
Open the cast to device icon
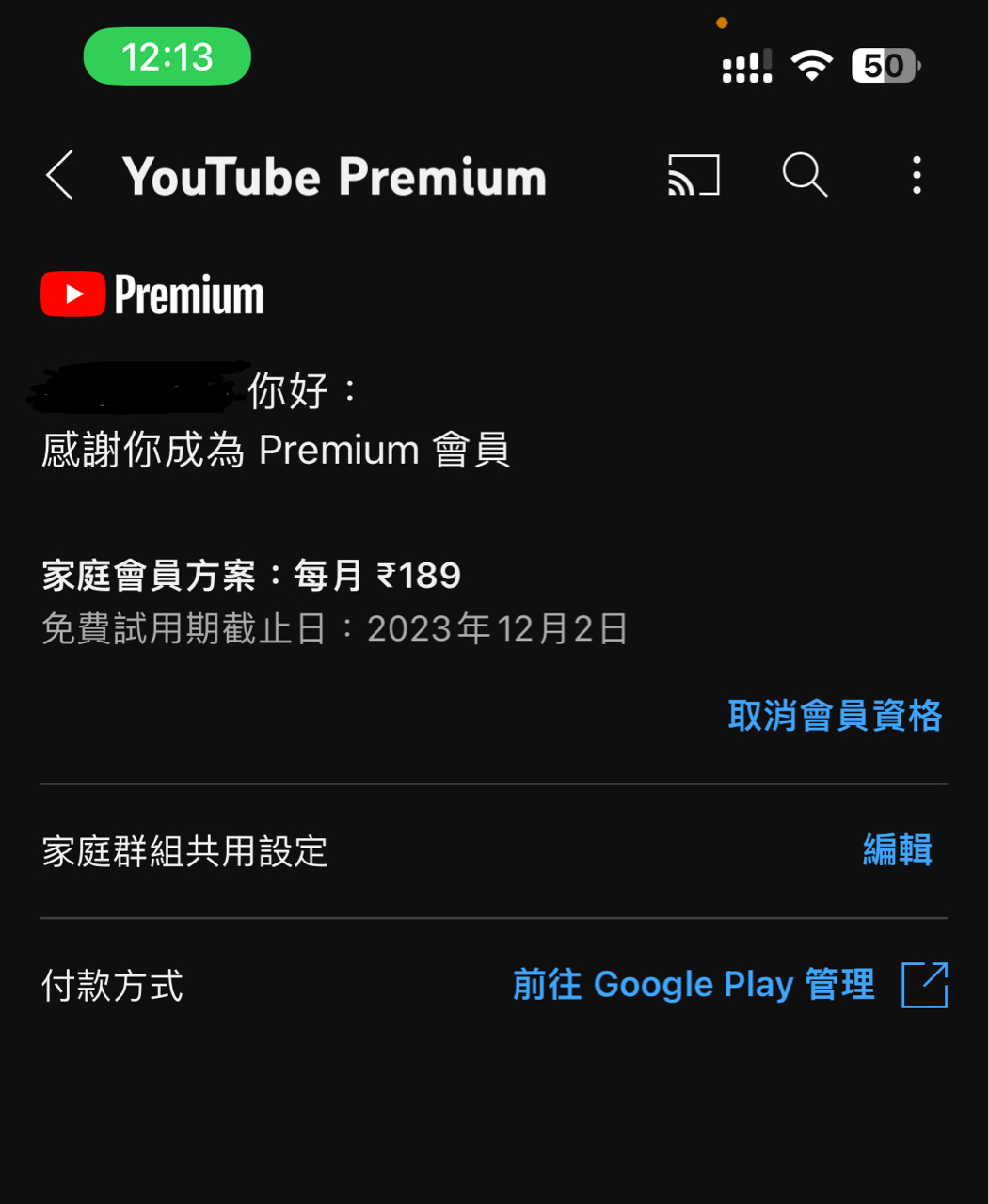(x=694, y=176)
